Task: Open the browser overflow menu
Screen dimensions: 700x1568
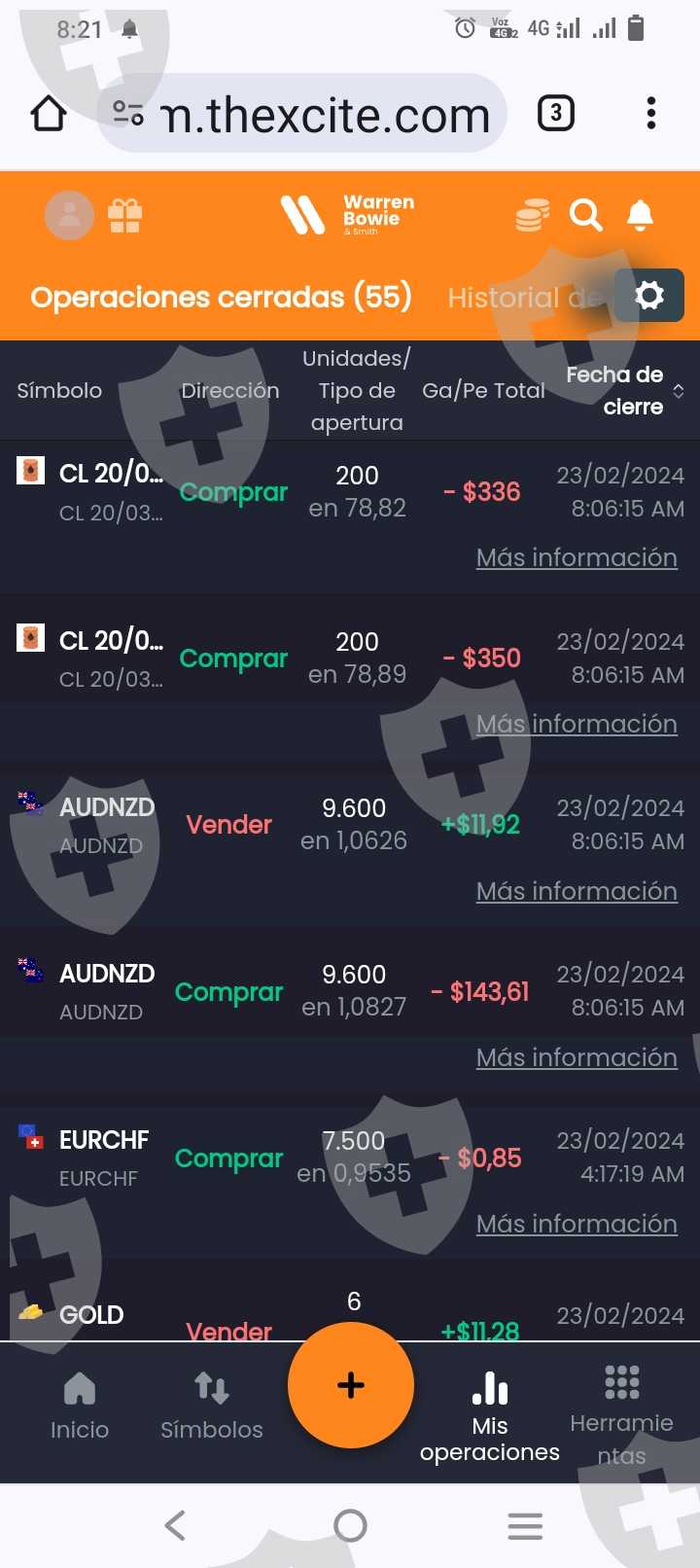Action: tap(650, 114)
